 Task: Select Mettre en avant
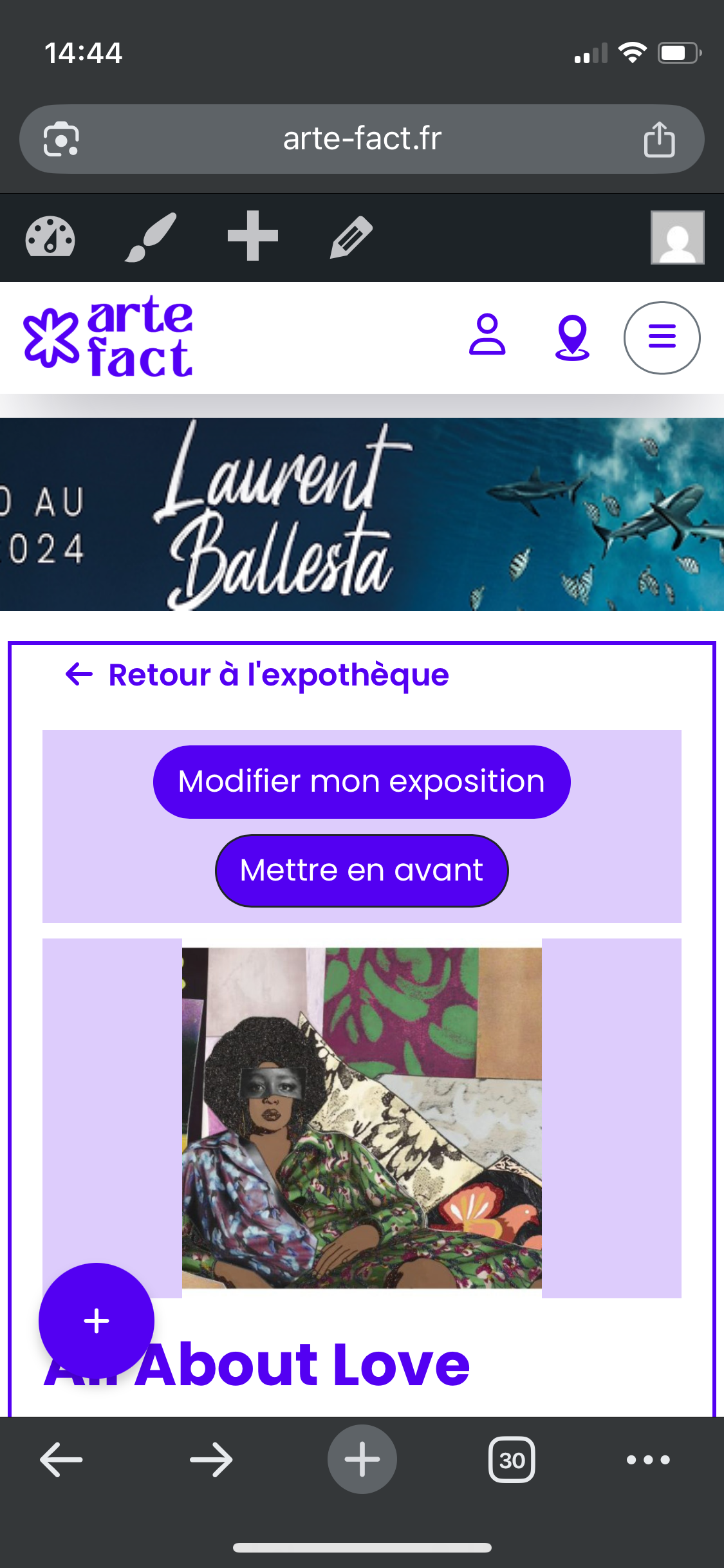pyautogui.click(x=362, y=871)
